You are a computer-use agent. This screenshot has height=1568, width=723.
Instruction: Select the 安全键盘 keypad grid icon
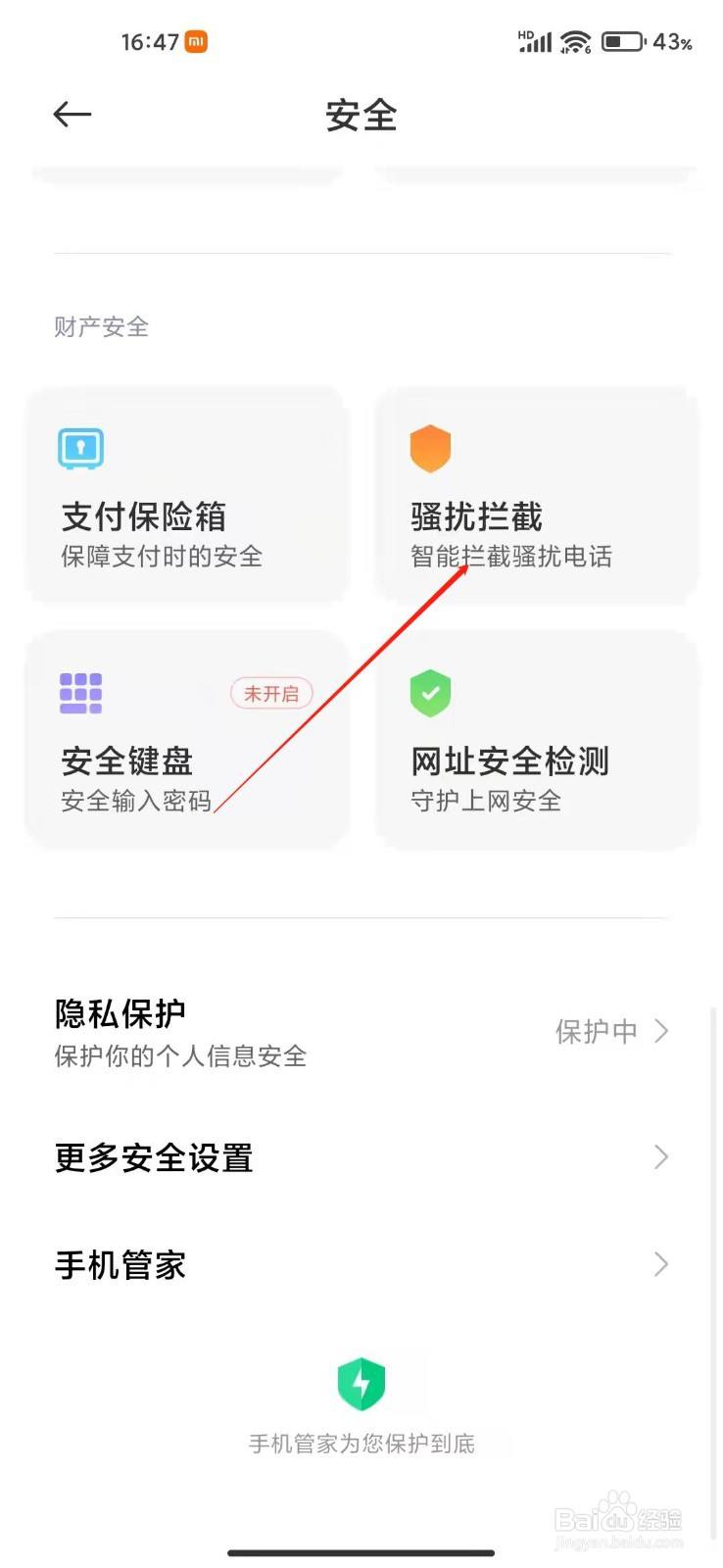click(80, 693)
